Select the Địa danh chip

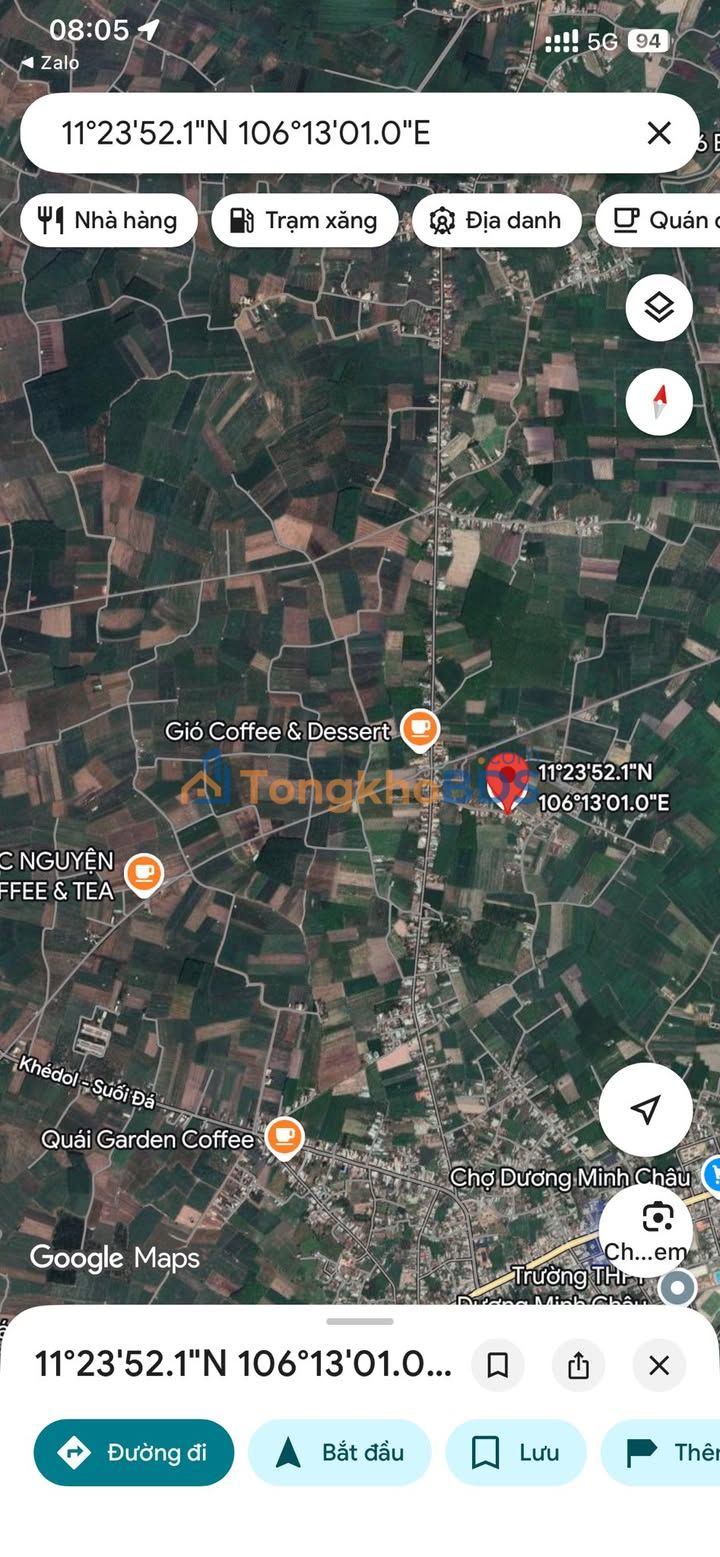tap(497, 220)
